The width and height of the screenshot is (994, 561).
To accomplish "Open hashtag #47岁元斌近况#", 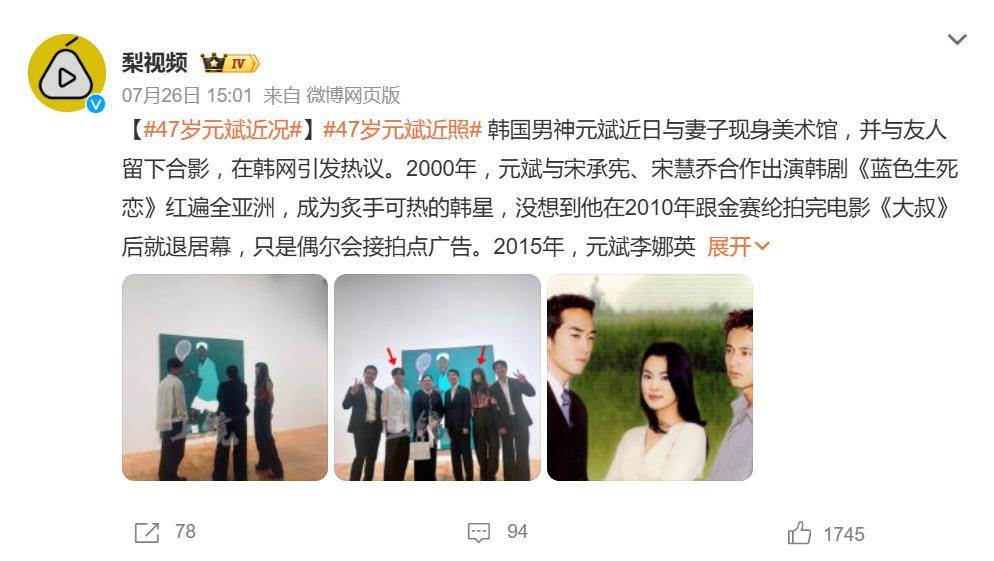I will click(223, 130).
